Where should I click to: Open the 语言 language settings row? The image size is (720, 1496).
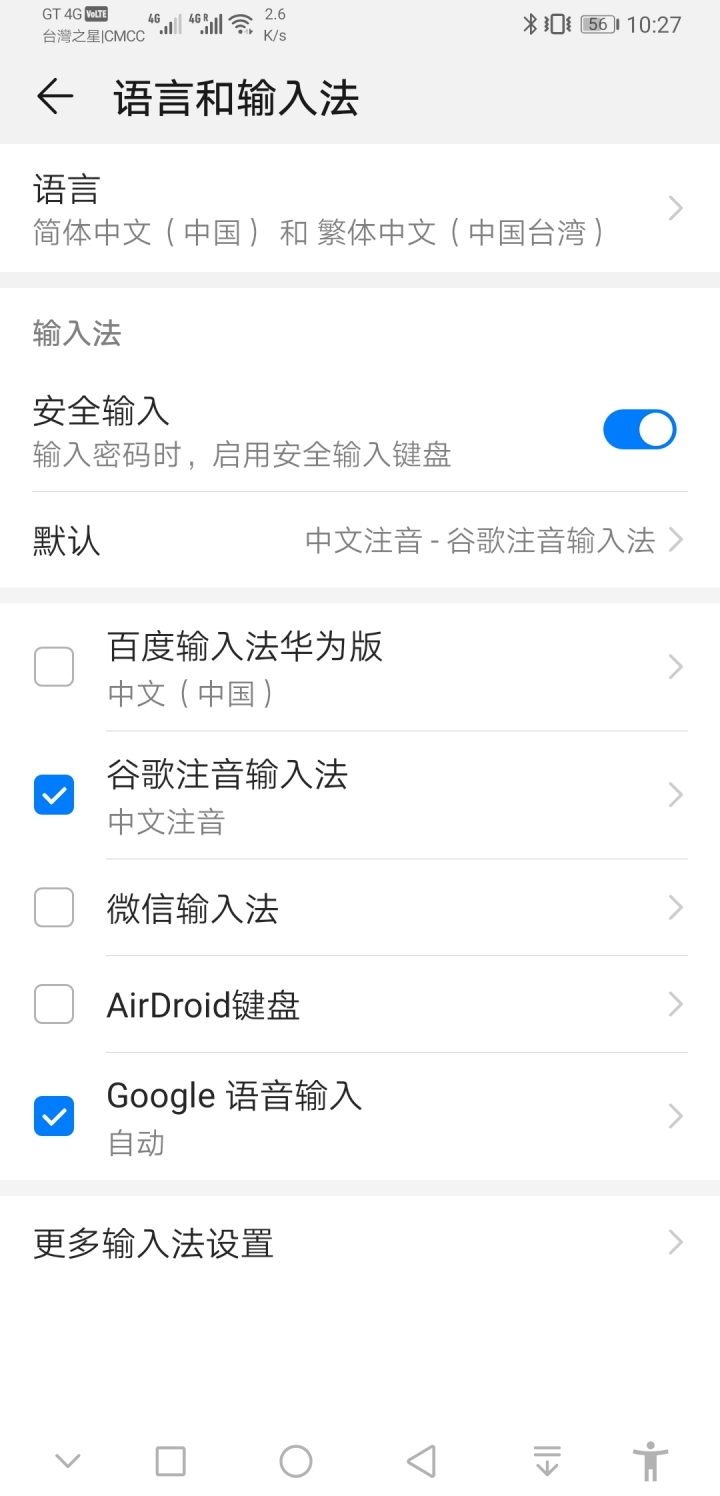coord(360,208)
